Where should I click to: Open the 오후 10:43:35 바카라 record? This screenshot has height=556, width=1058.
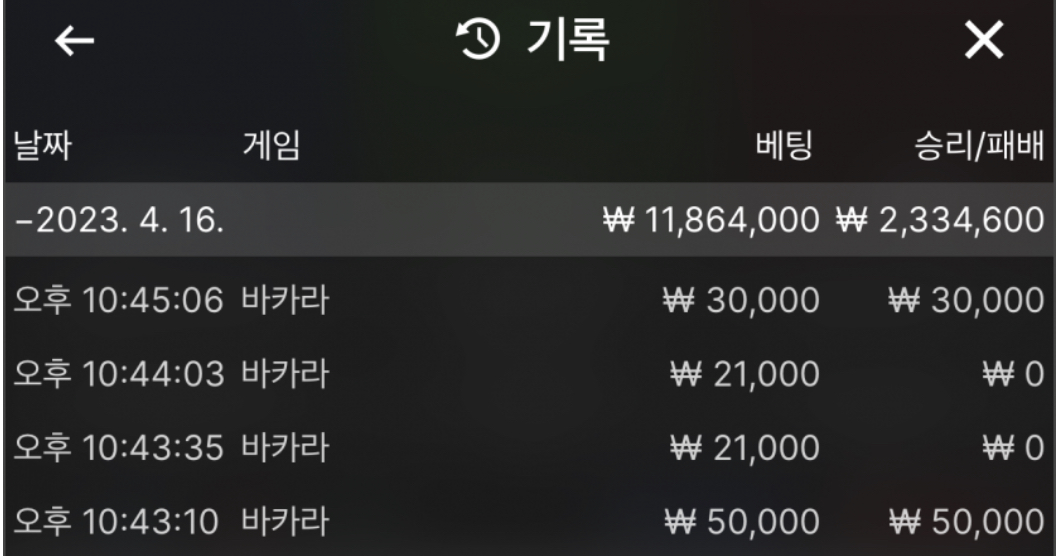pyautogui.click(x=528, y=447)
